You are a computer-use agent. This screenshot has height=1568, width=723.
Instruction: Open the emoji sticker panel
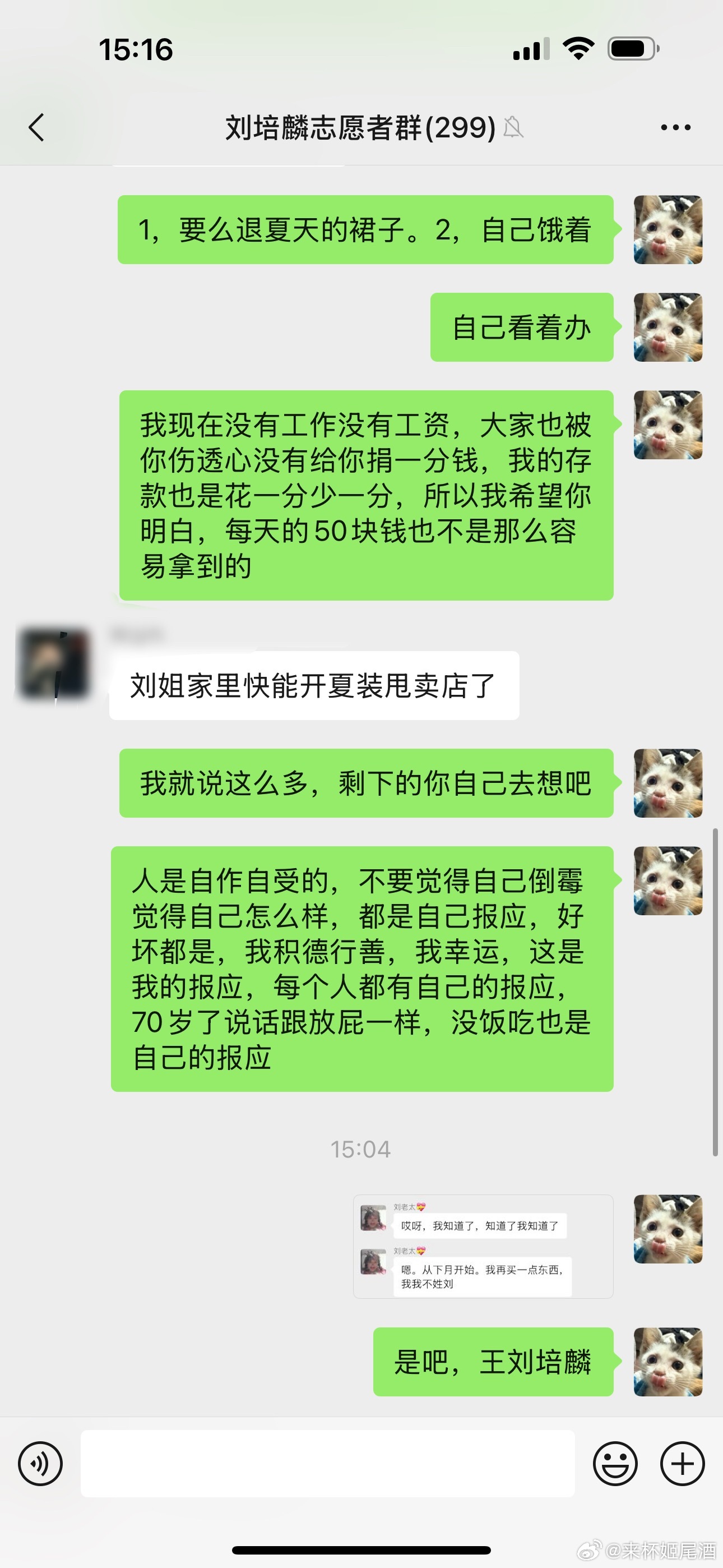pyautogui.click(x=615, y=1463)
